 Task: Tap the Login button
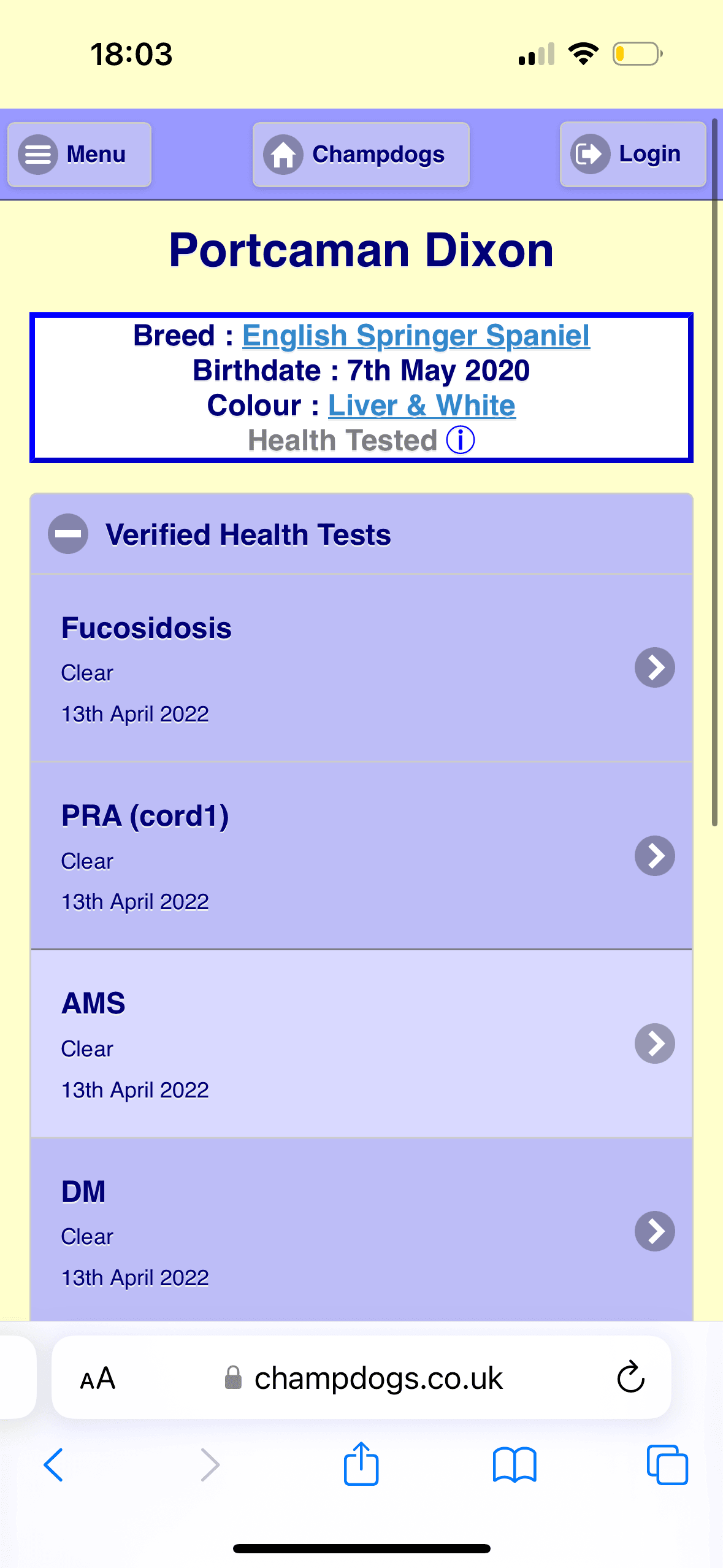633,154
